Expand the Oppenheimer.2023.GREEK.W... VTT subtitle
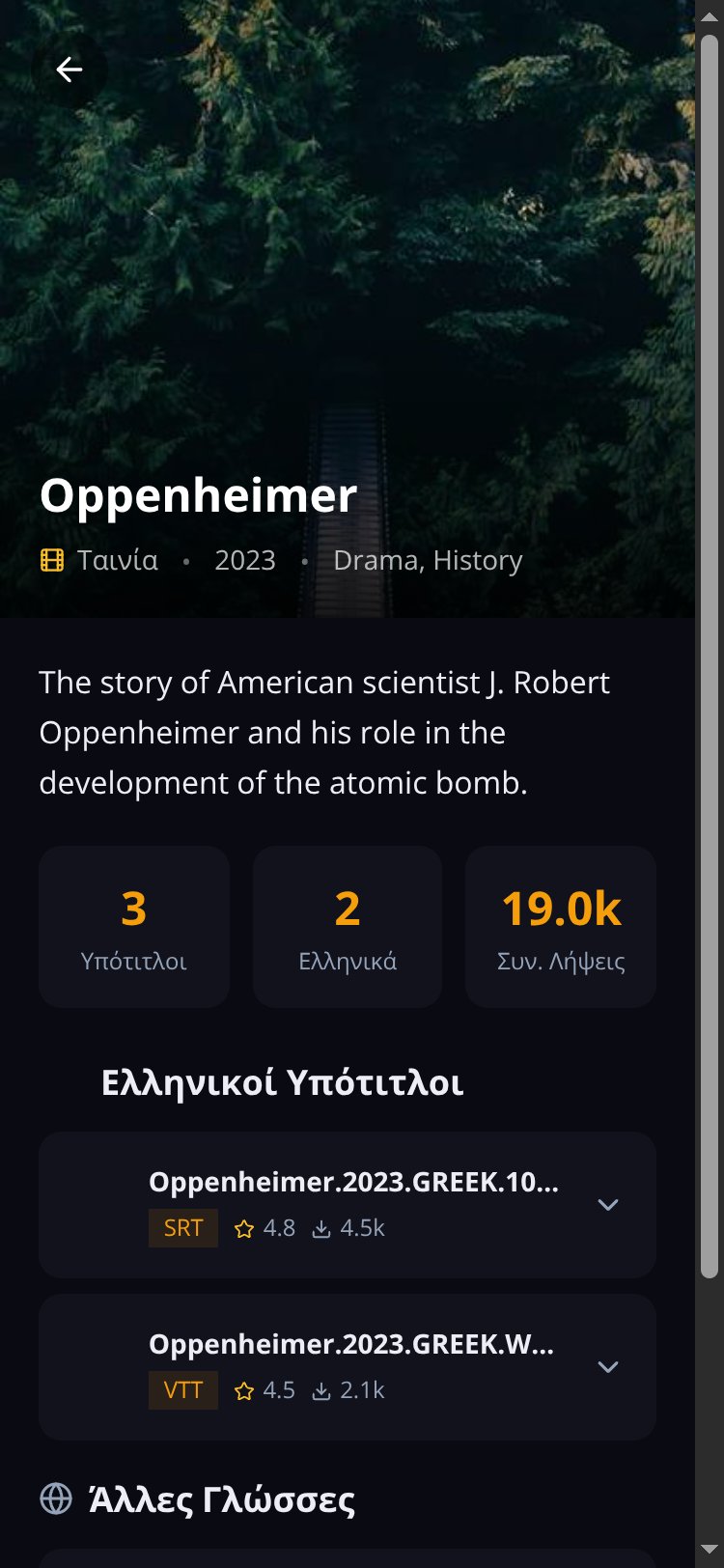Image resolution: width=724 pixels, height=1568 pixels. pos(607,1367)
